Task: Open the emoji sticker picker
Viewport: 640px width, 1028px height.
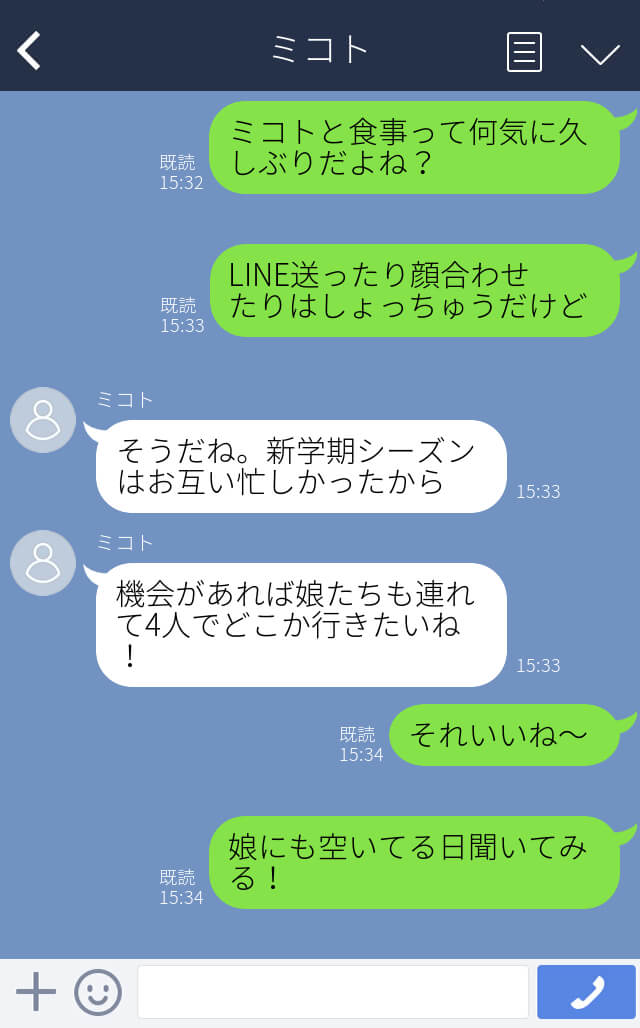Action: 98,993
